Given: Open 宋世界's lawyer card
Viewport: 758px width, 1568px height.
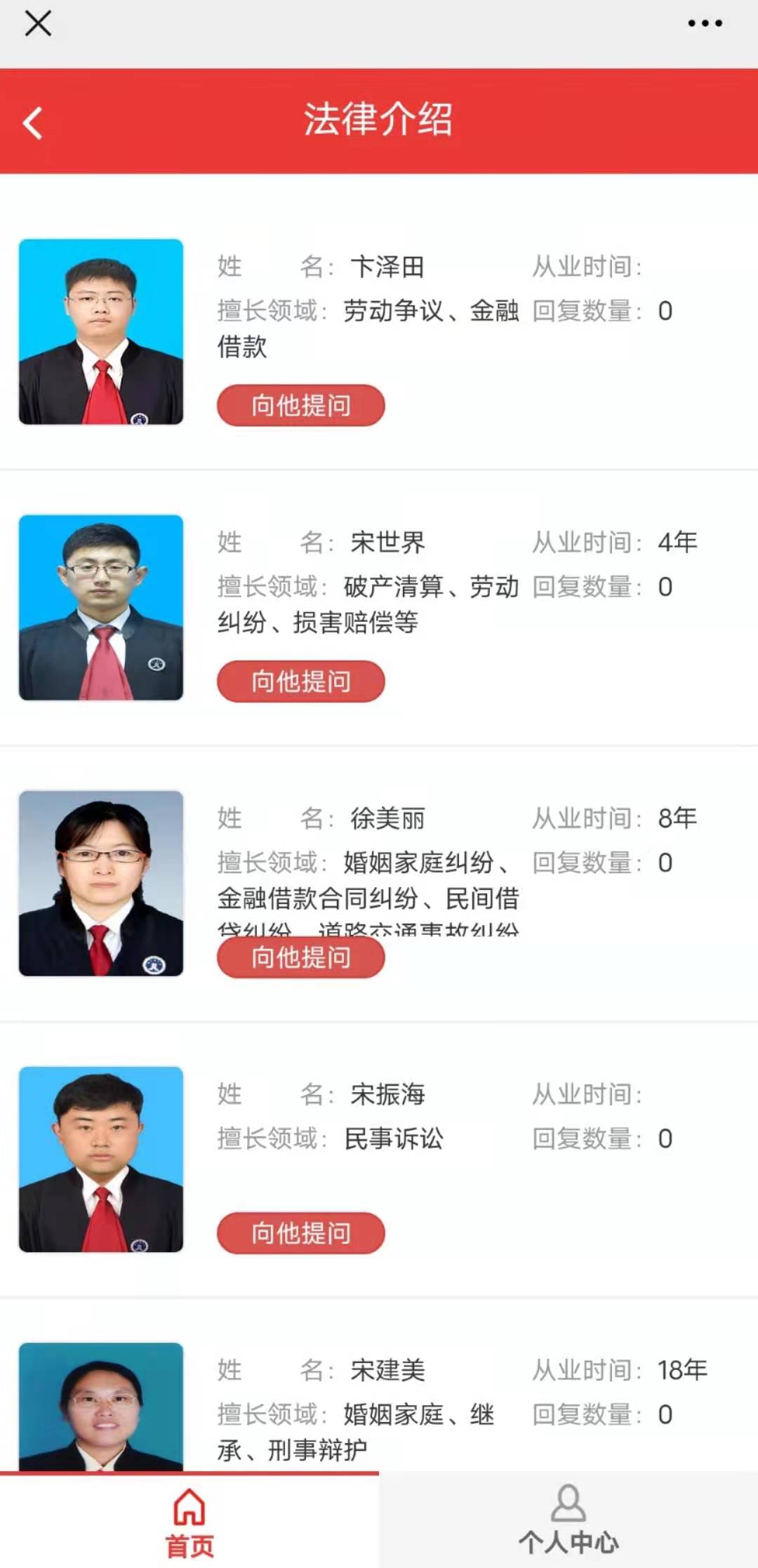Looking at the screenshot, I should point(379,608).
